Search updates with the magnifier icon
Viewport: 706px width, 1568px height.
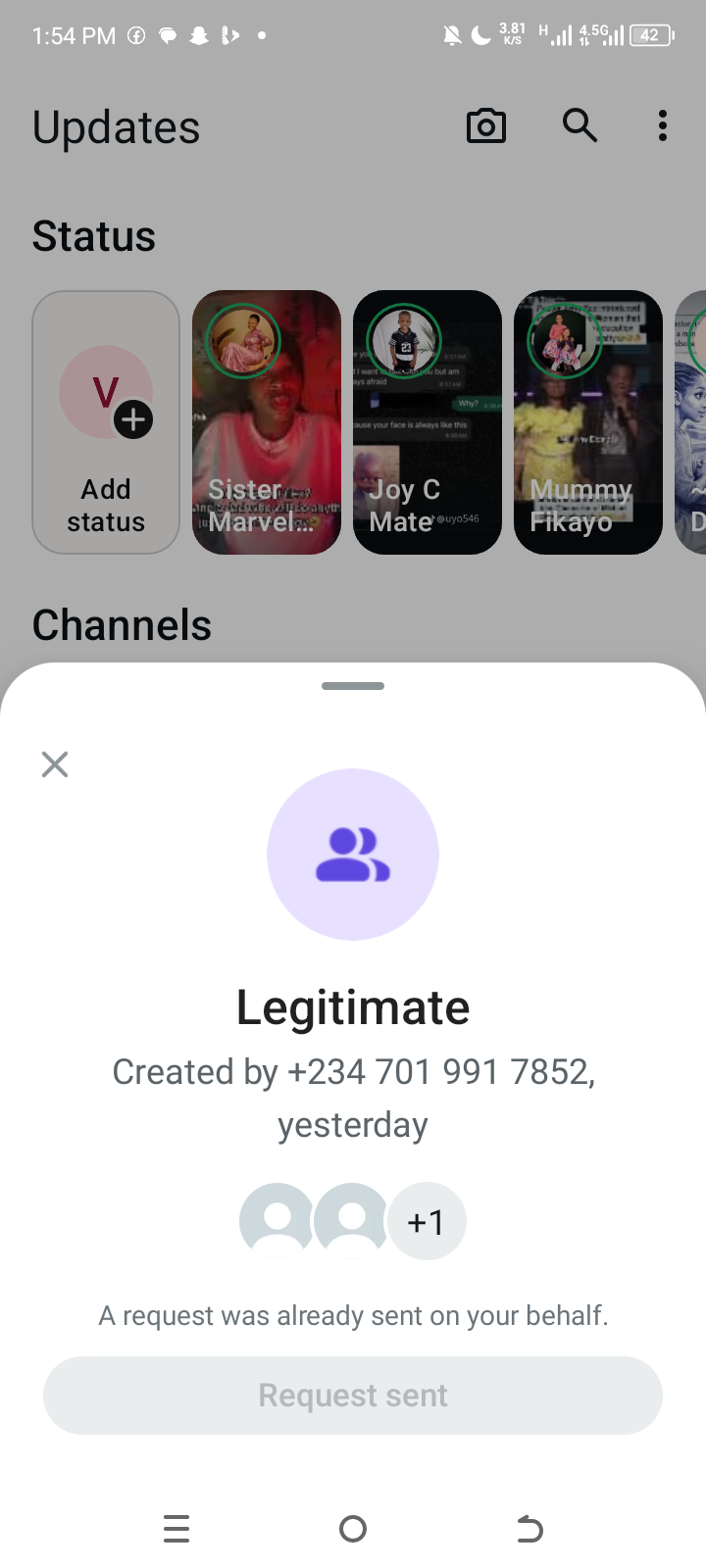(x=580, y=125)
